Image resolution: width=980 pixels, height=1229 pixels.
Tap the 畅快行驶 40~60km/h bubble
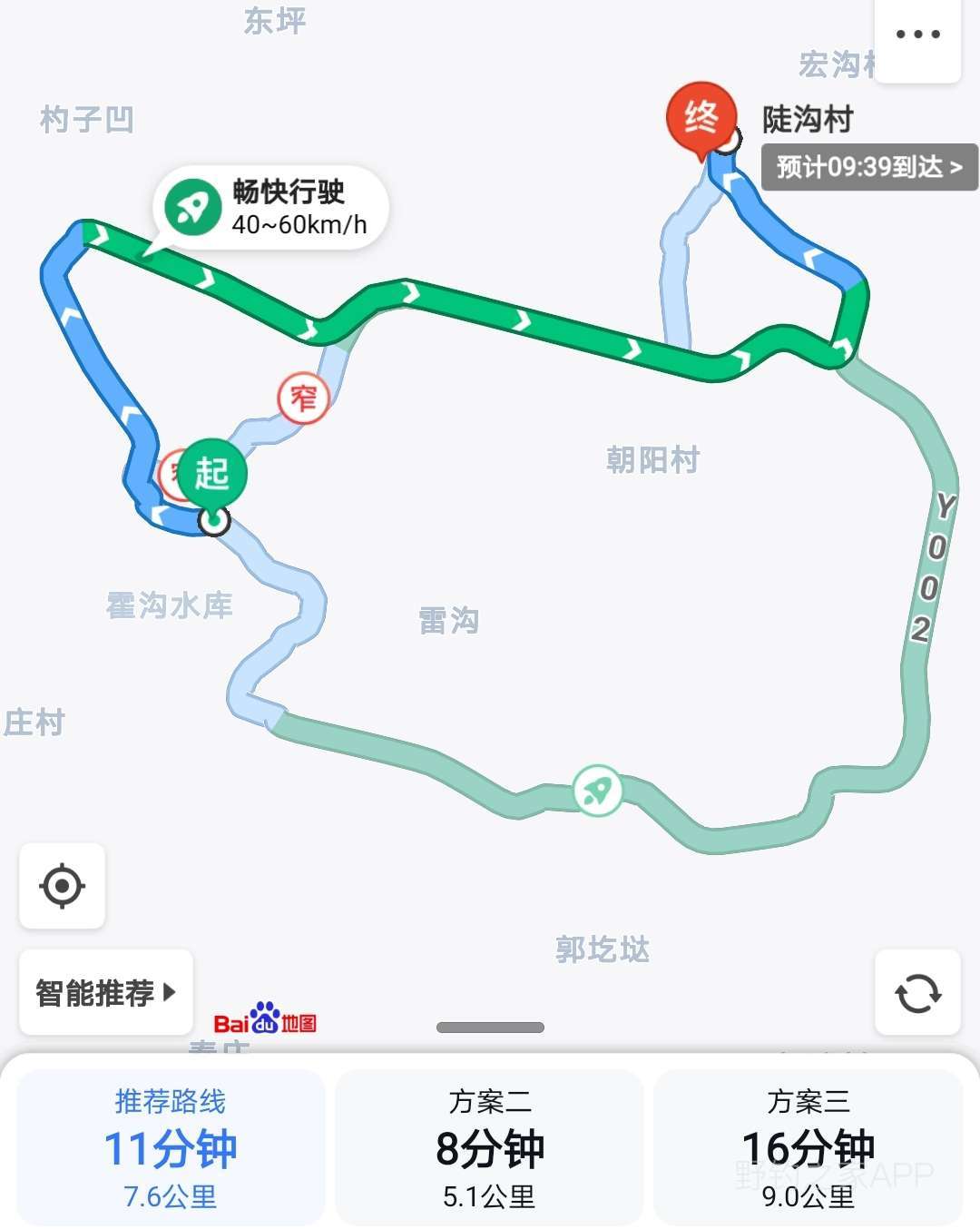coord(272,208)
